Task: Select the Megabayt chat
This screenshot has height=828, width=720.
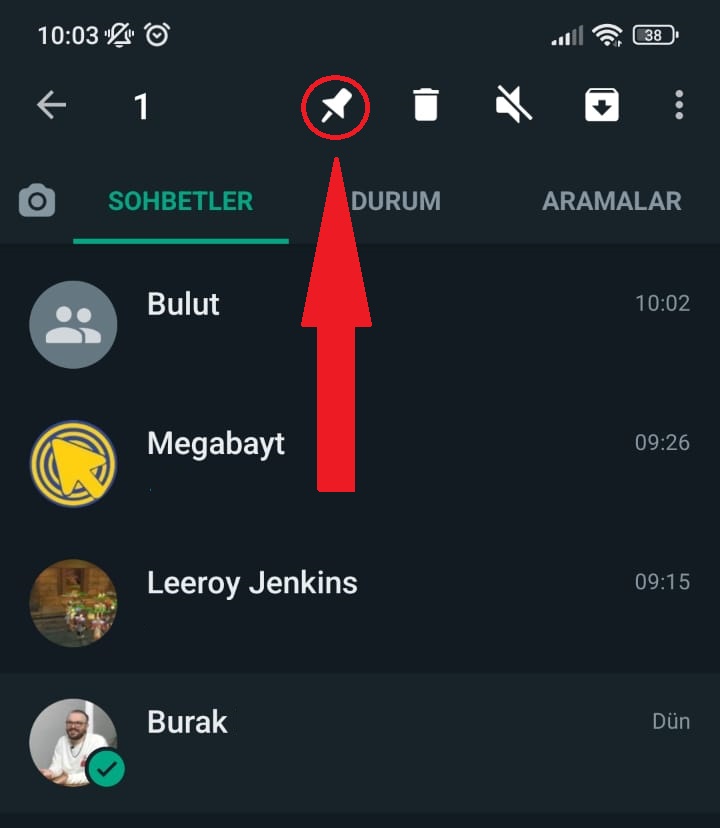Action: (360, 463)
